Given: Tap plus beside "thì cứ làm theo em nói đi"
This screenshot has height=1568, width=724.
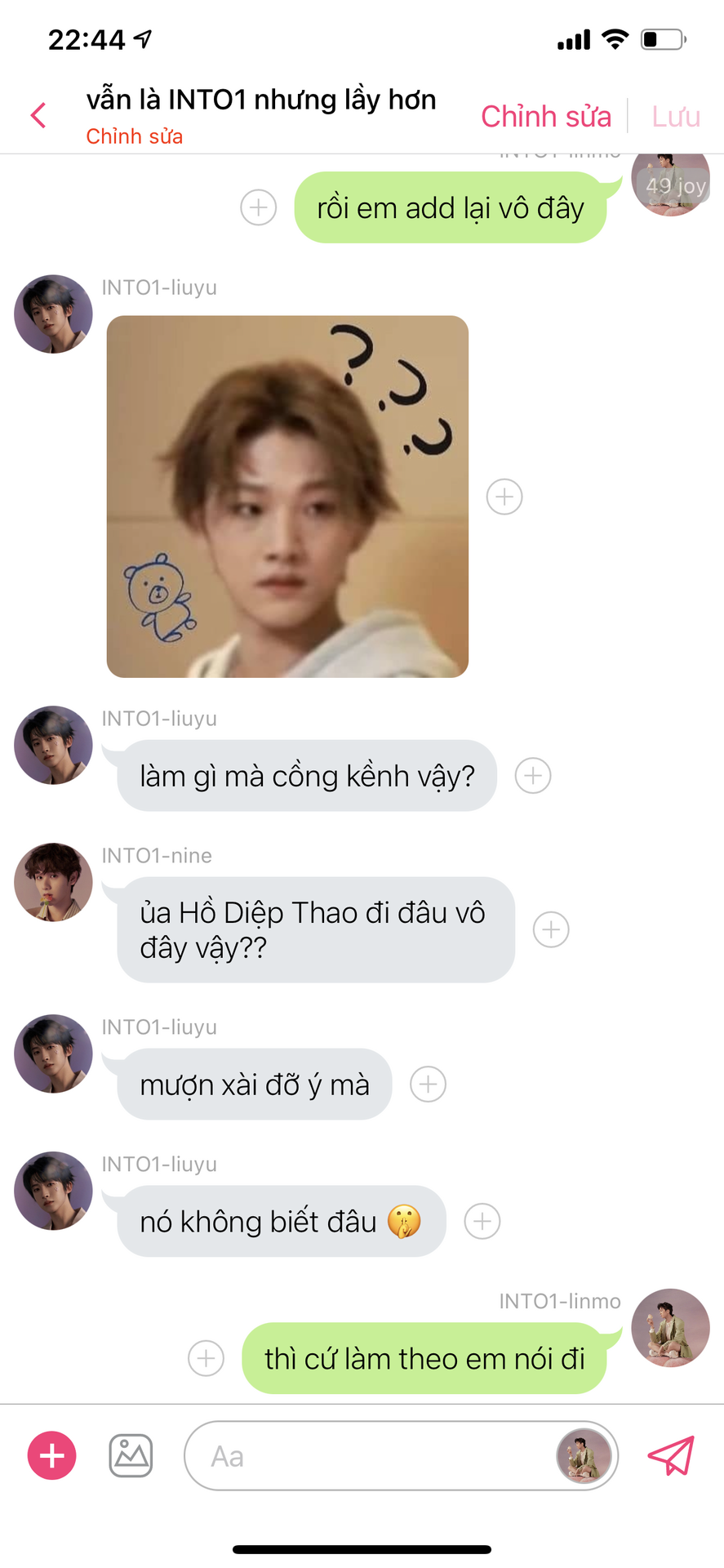Looking at the screenshot, I should coord(207,1359).
